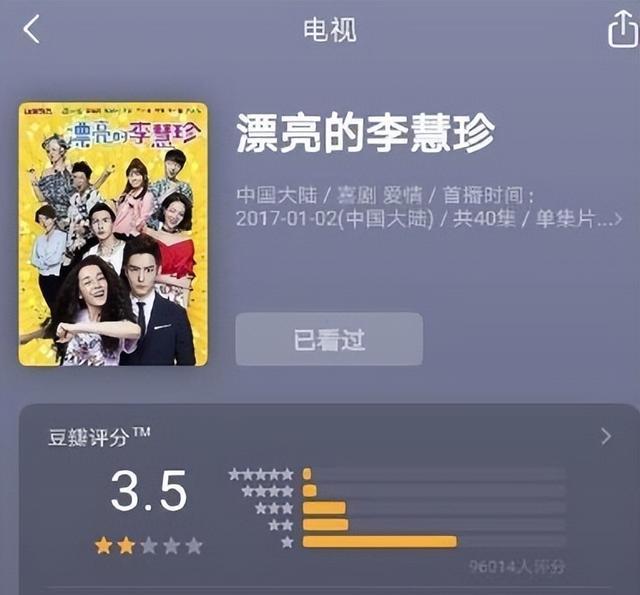
Task: Expand the show's info line chevron
Action: coord(617,218)
